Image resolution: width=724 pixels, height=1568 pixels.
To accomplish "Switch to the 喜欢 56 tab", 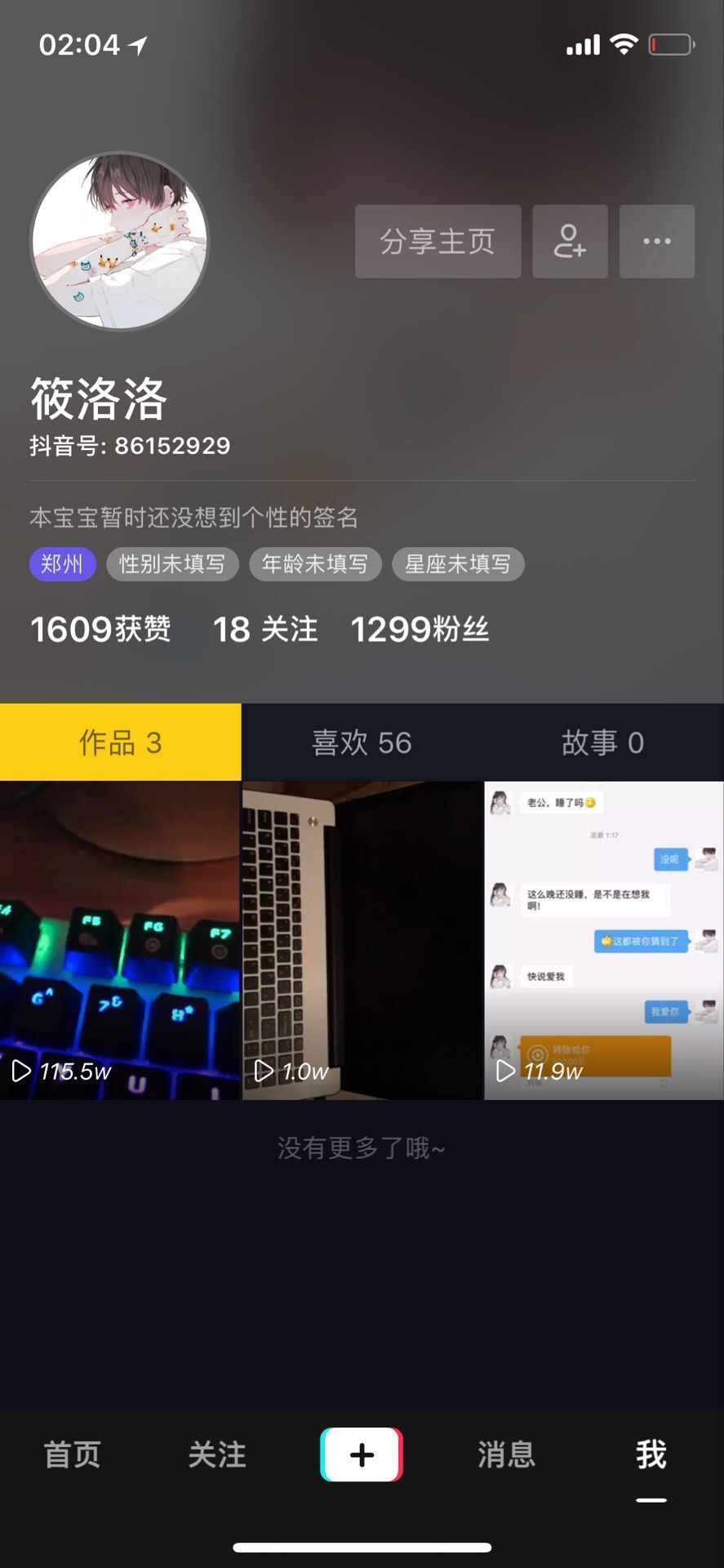I will [x=362, y=742].
